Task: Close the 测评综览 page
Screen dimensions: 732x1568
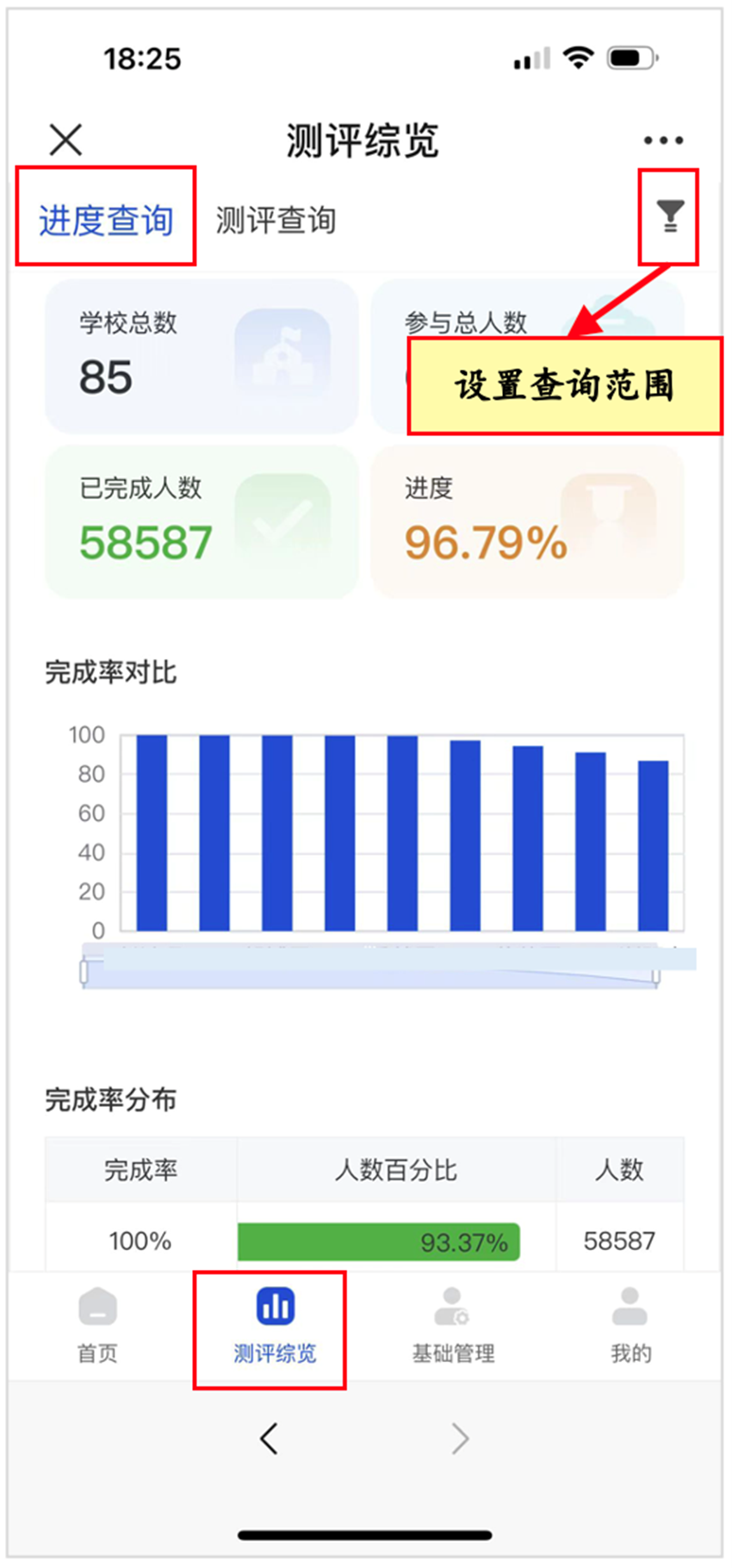Action: click(x=65, y=140)
